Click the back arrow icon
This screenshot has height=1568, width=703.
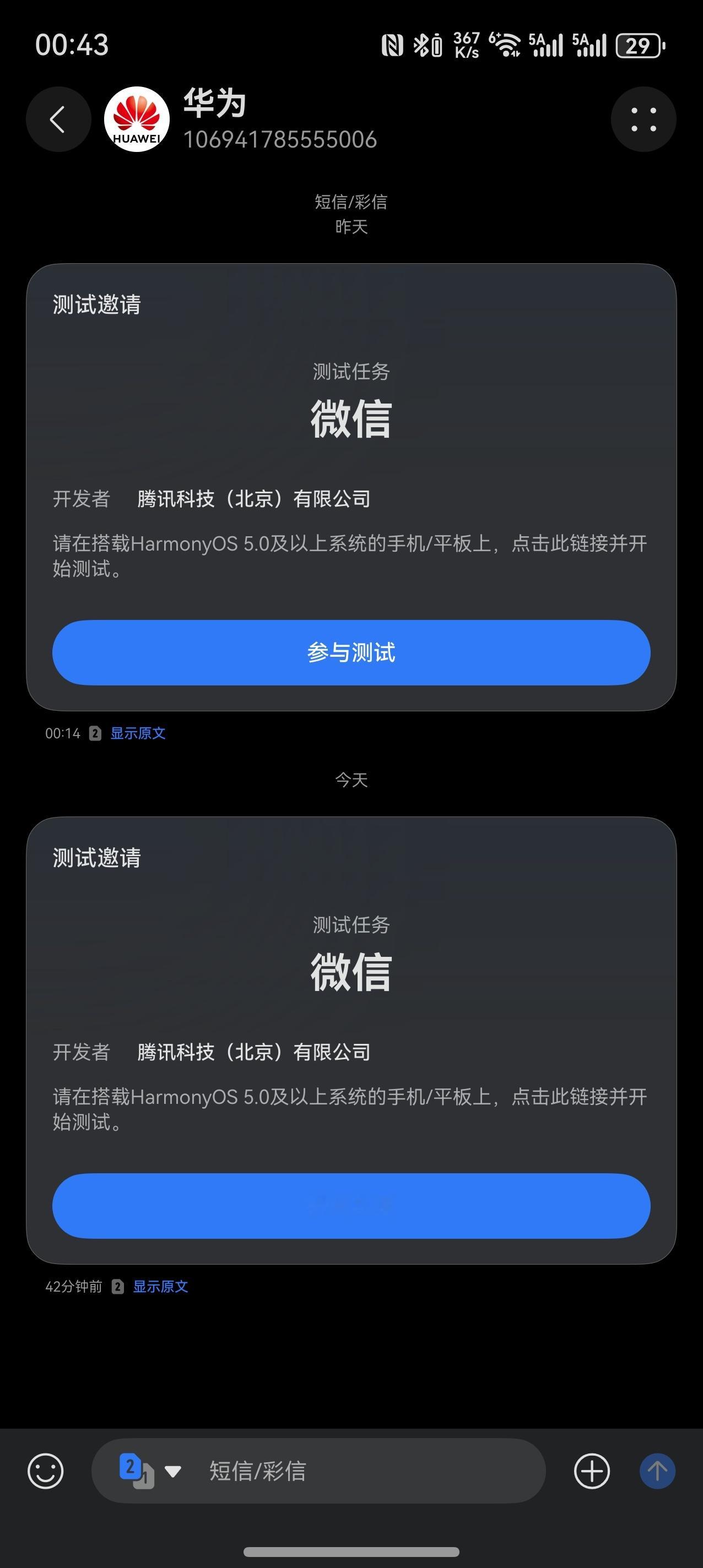pyautogui.click(x=58, y=119)
